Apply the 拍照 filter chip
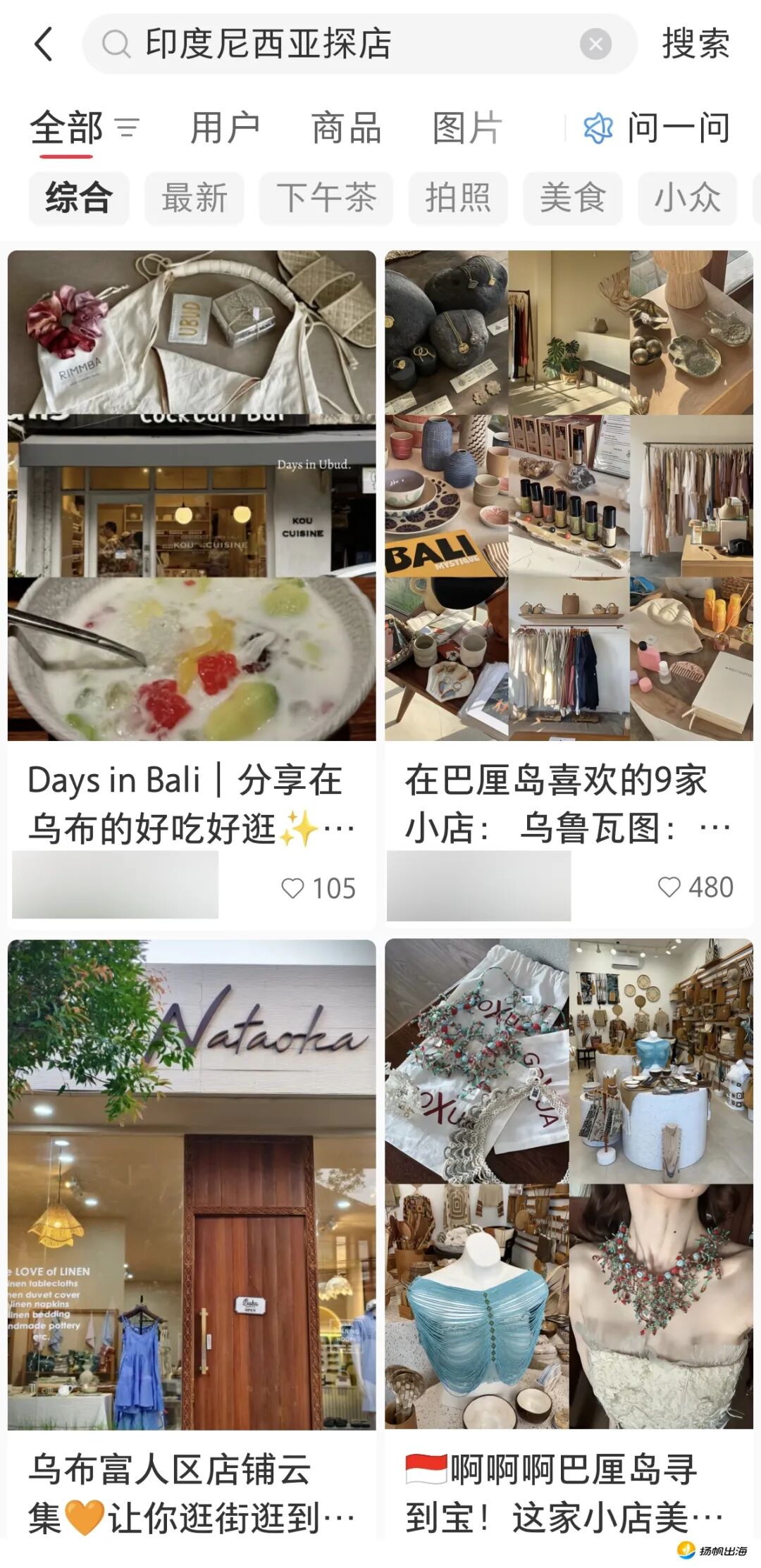The height and width of the screenshot is (1568, 761). tap(458, 198)
